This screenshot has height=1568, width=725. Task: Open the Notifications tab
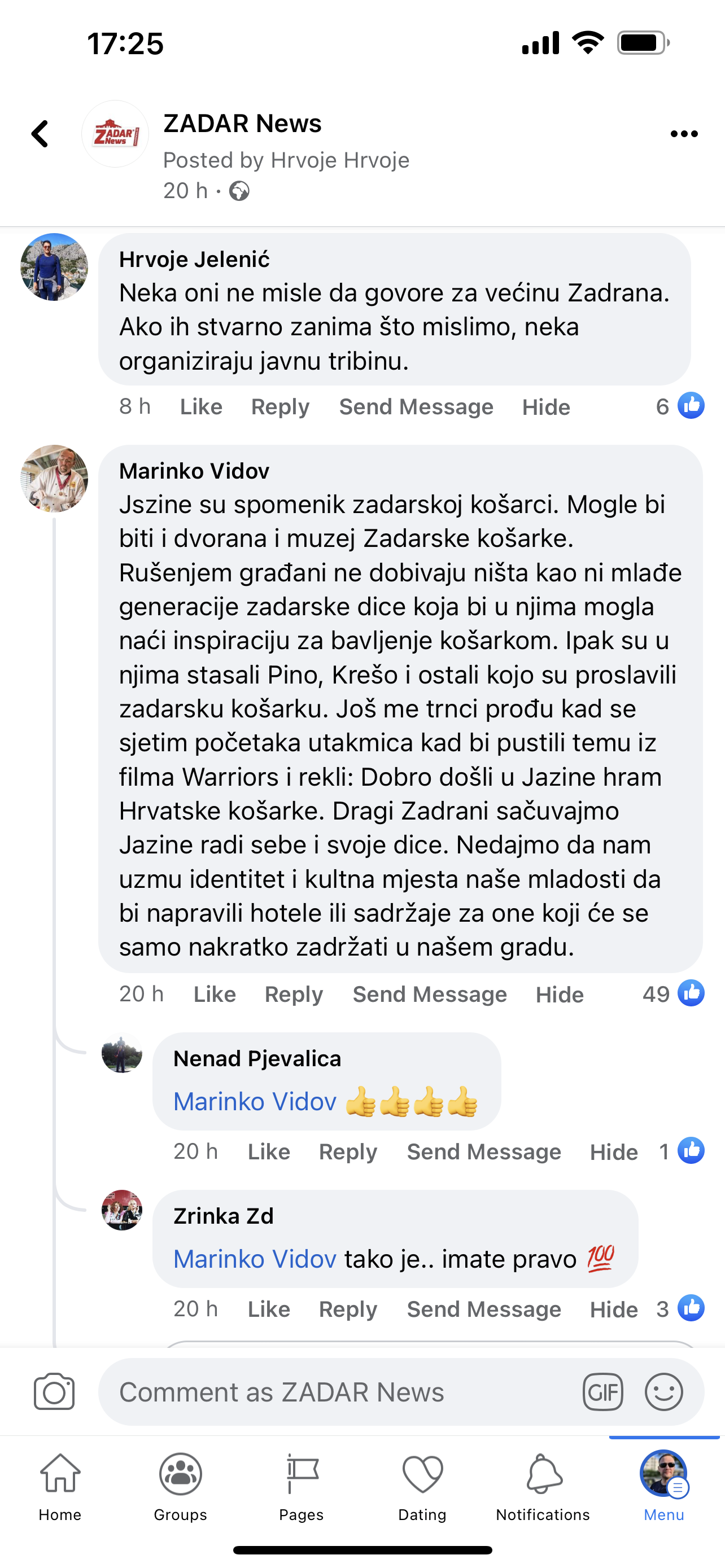click(543, 1485)
